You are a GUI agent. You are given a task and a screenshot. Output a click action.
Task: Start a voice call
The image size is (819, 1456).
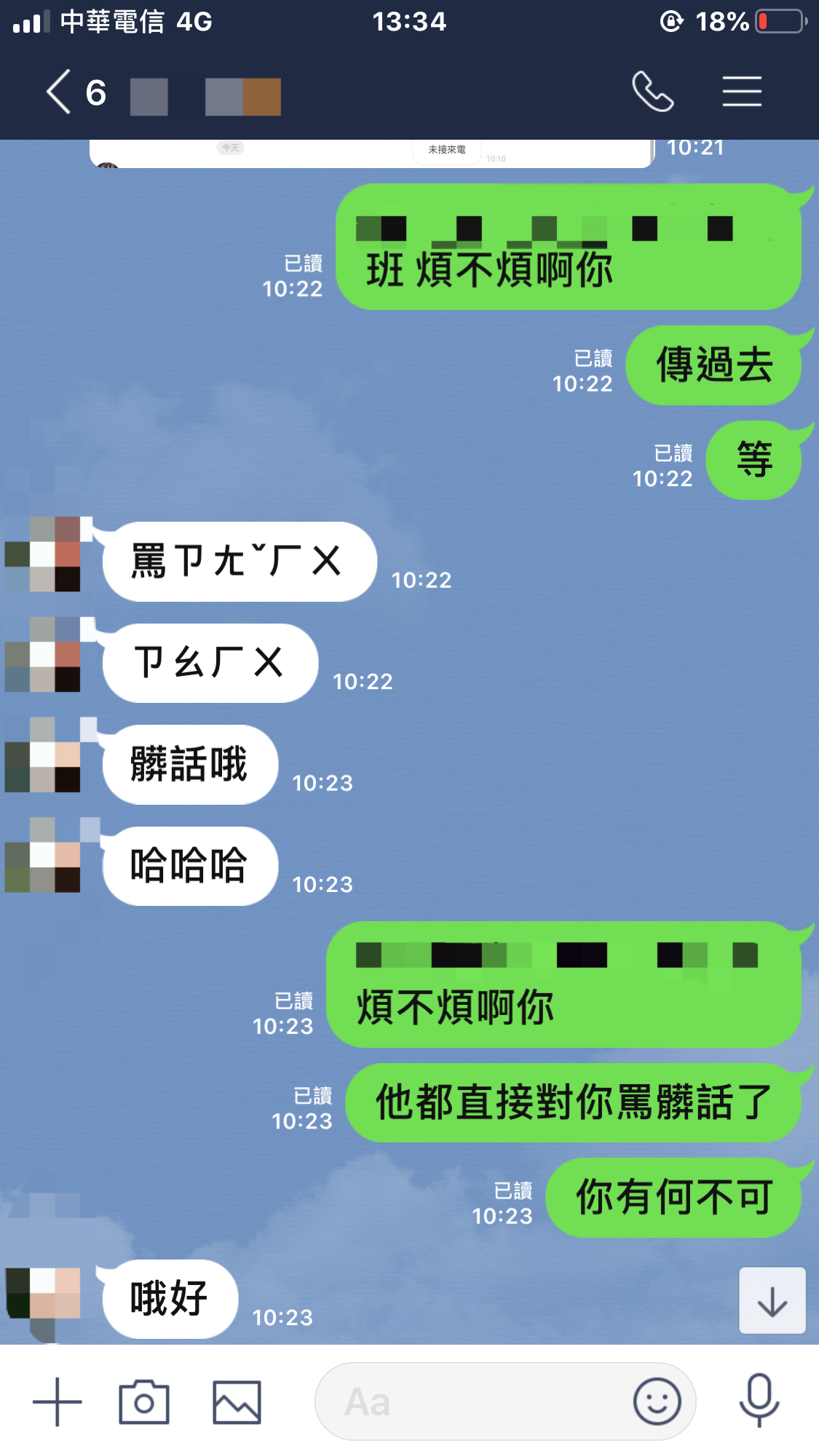[x=652, y=92]
